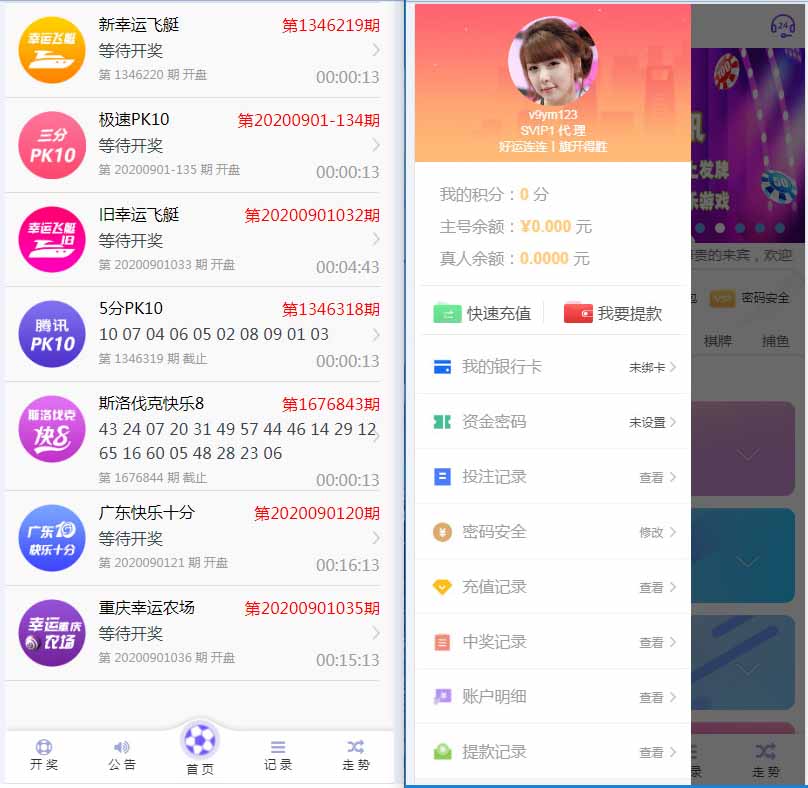View the 斯洛伐克快乐8 game row
This screenshot has height=788, width=808.
[200, 436]
